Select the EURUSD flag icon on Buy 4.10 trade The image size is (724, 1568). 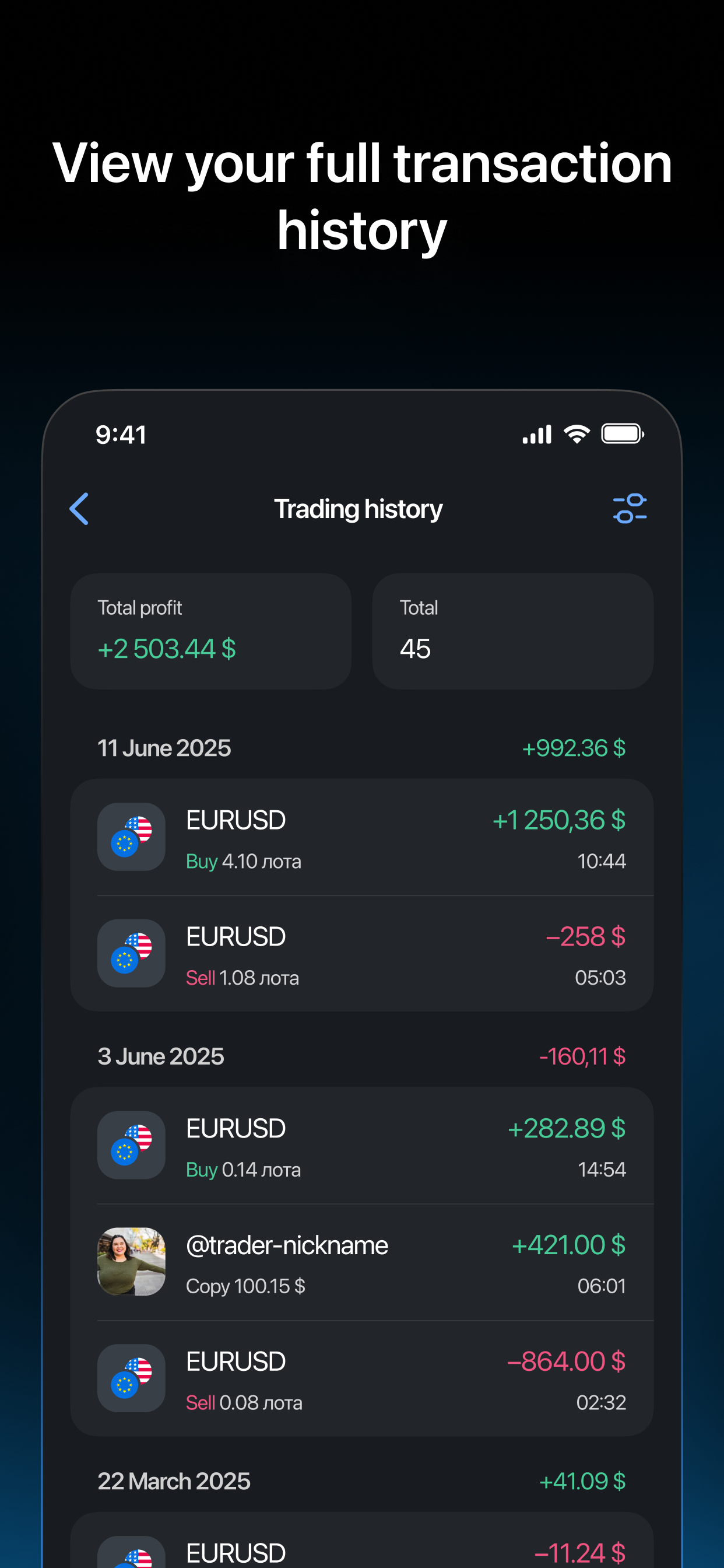131,836
